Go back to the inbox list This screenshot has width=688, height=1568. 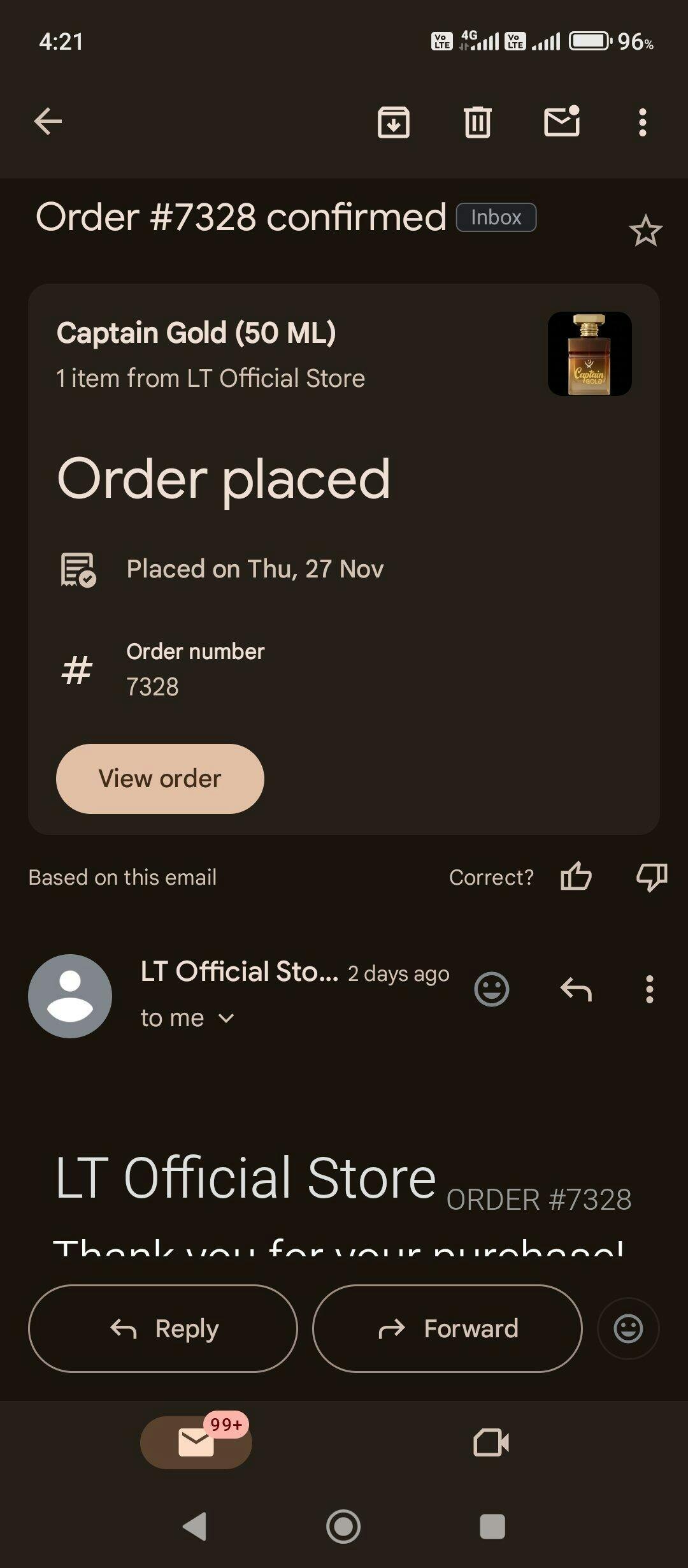click(48, 121)
